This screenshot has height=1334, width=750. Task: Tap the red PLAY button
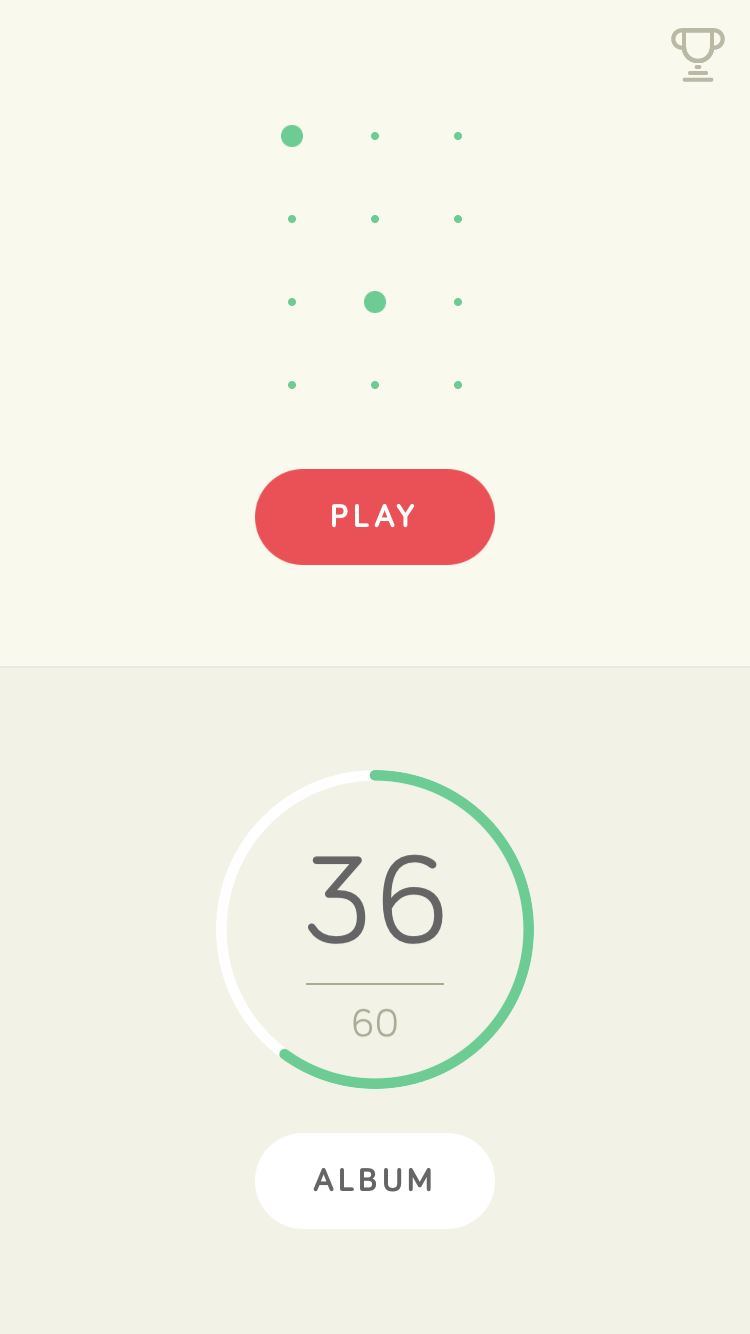click(x=375, y=517)
